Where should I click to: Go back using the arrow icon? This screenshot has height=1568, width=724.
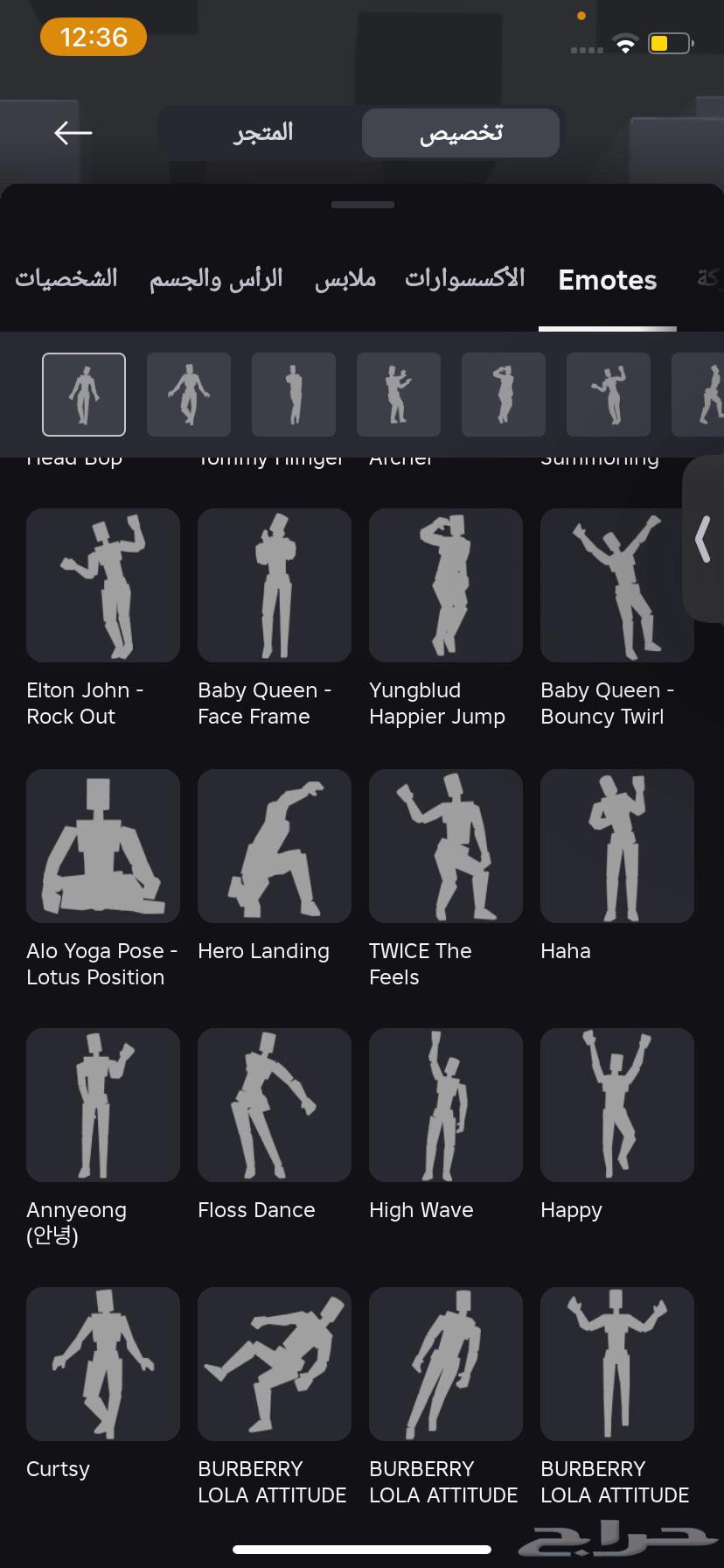pyautogui.click(x=73, y=133)
